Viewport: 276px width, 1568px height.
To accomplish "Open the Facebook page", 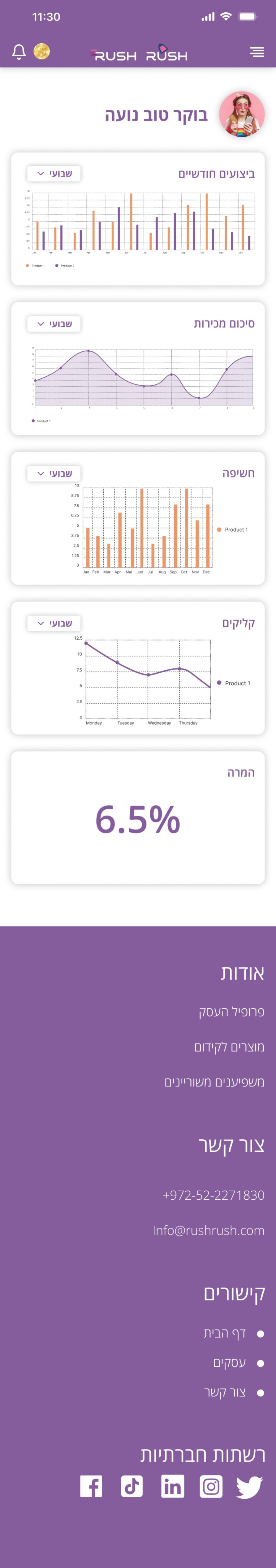I will tap(91, 1486).
